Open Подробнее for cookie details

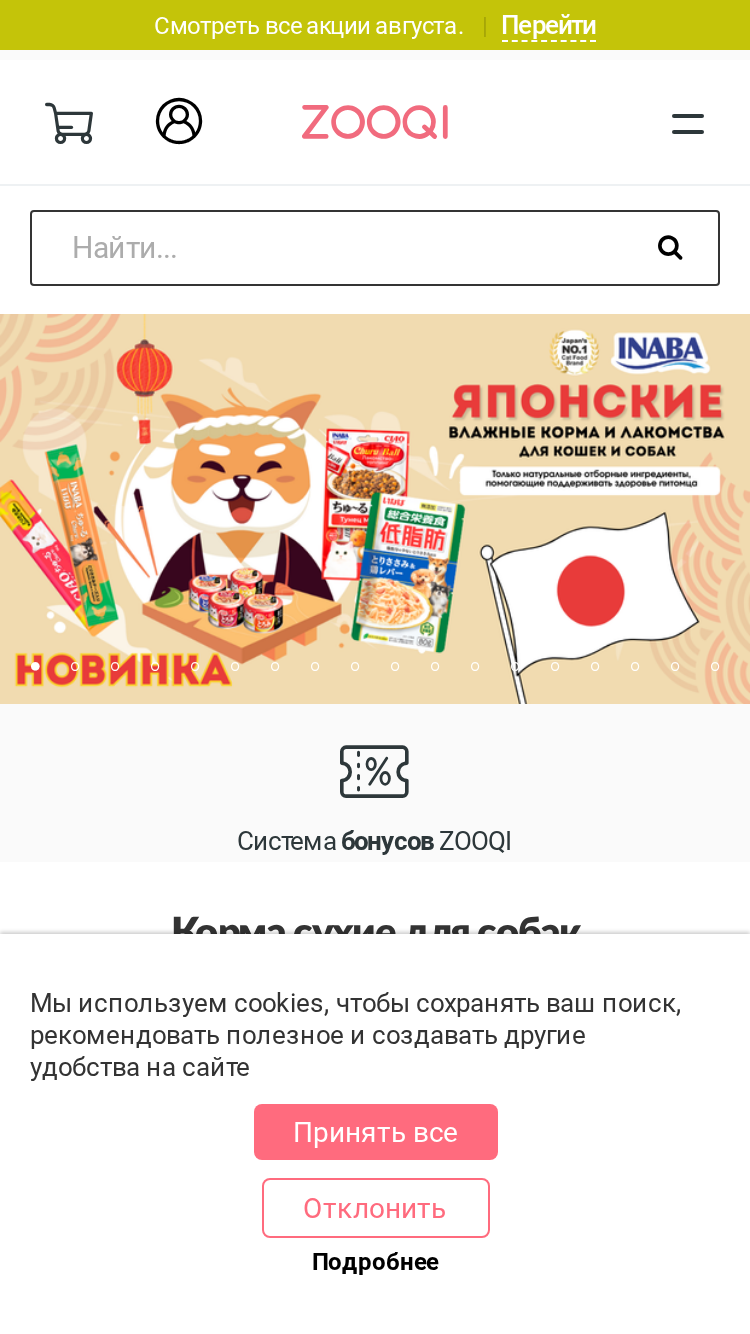pyautogui.click(x=375, y=1262)
